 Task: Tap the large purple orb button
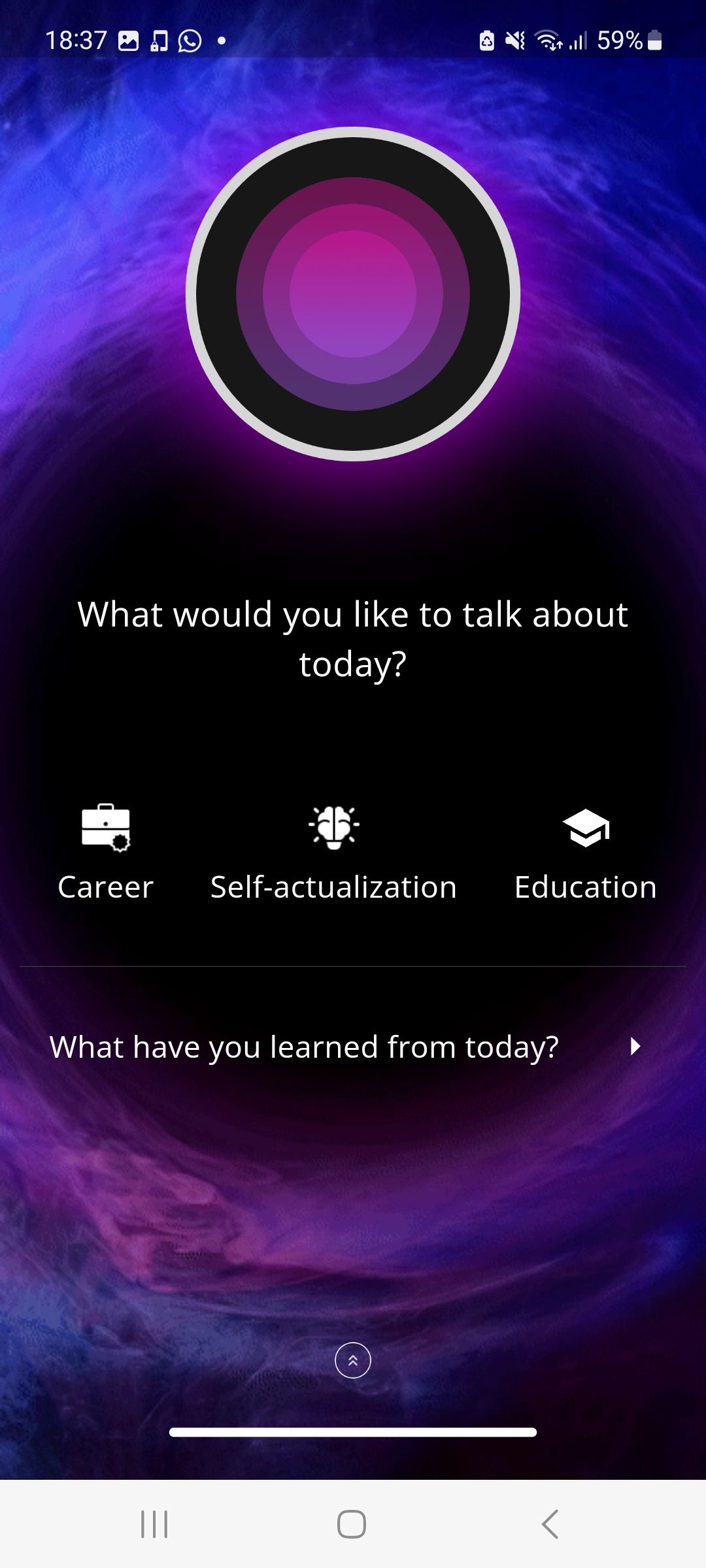coord(353,294)
